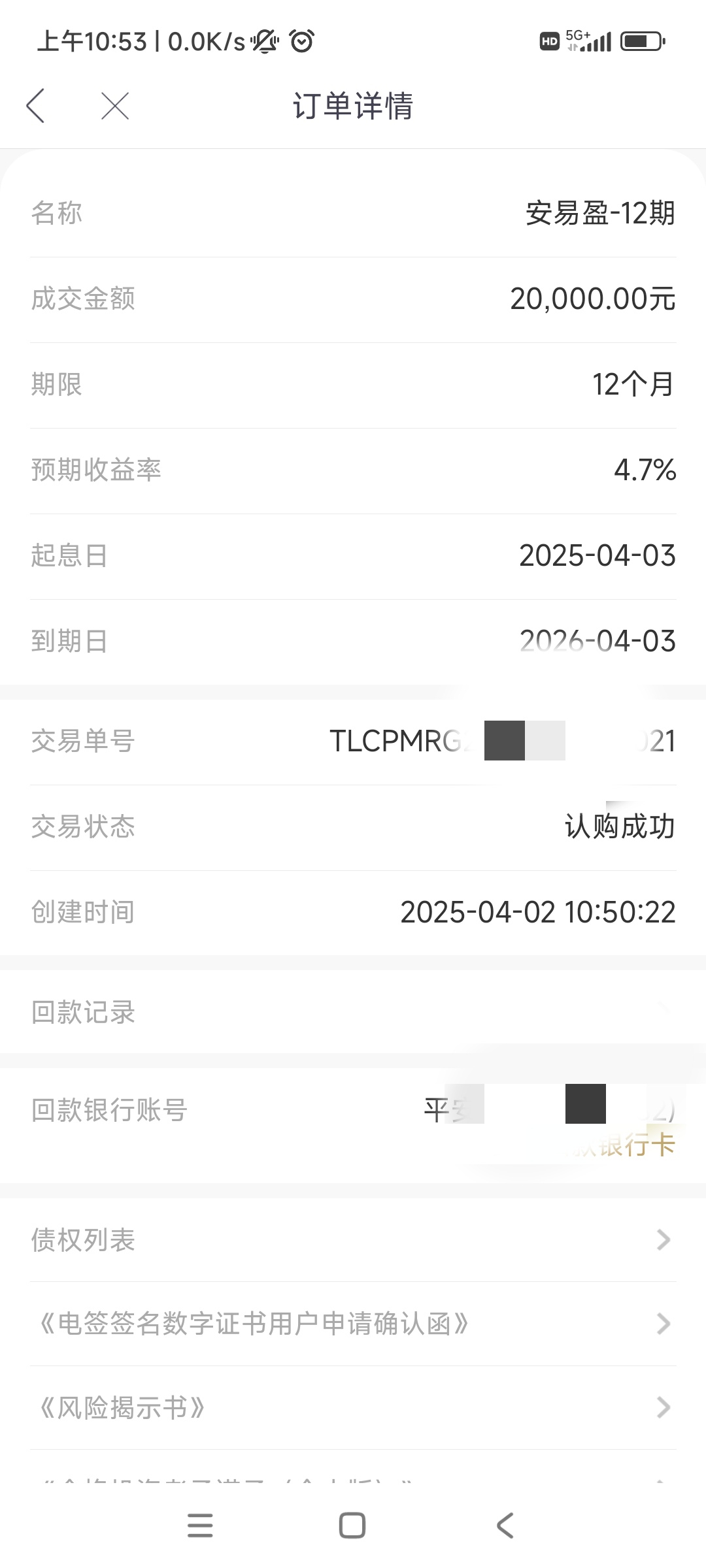The height and width of the screenshot is (1568, 706).
Task: Go back using the header arrow
Action: (x=36, y=106)
